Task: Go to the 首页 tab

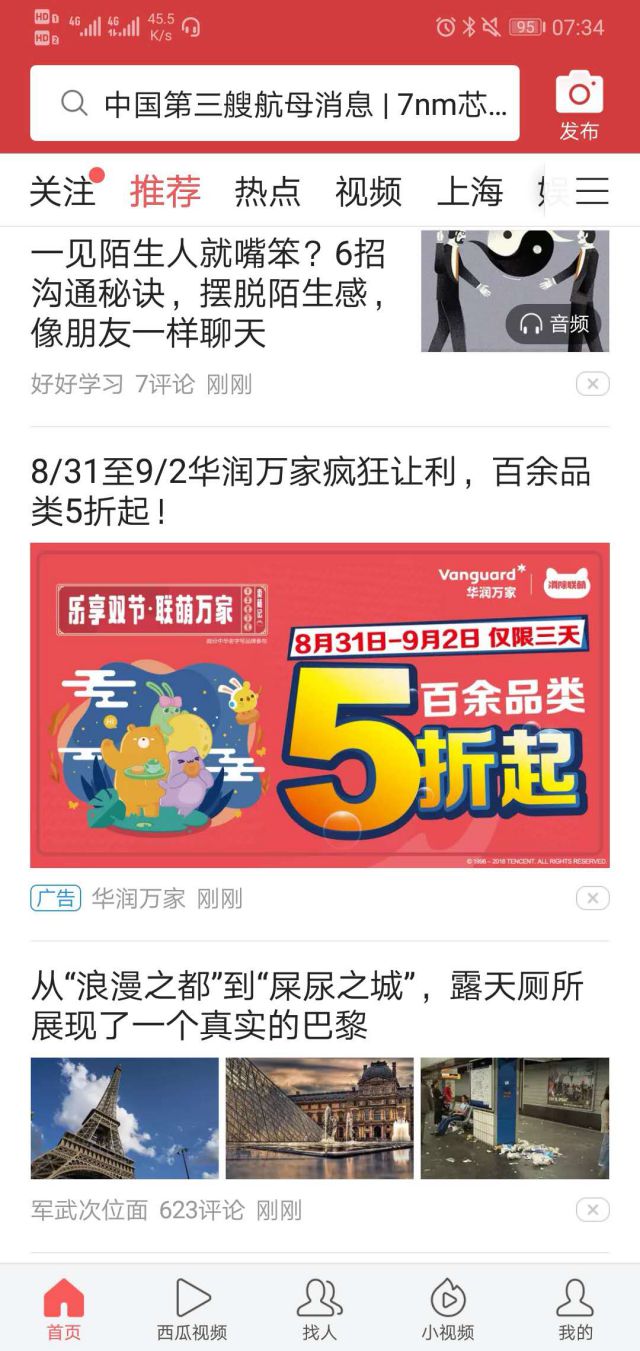Action: click(x=64, y=1310)
